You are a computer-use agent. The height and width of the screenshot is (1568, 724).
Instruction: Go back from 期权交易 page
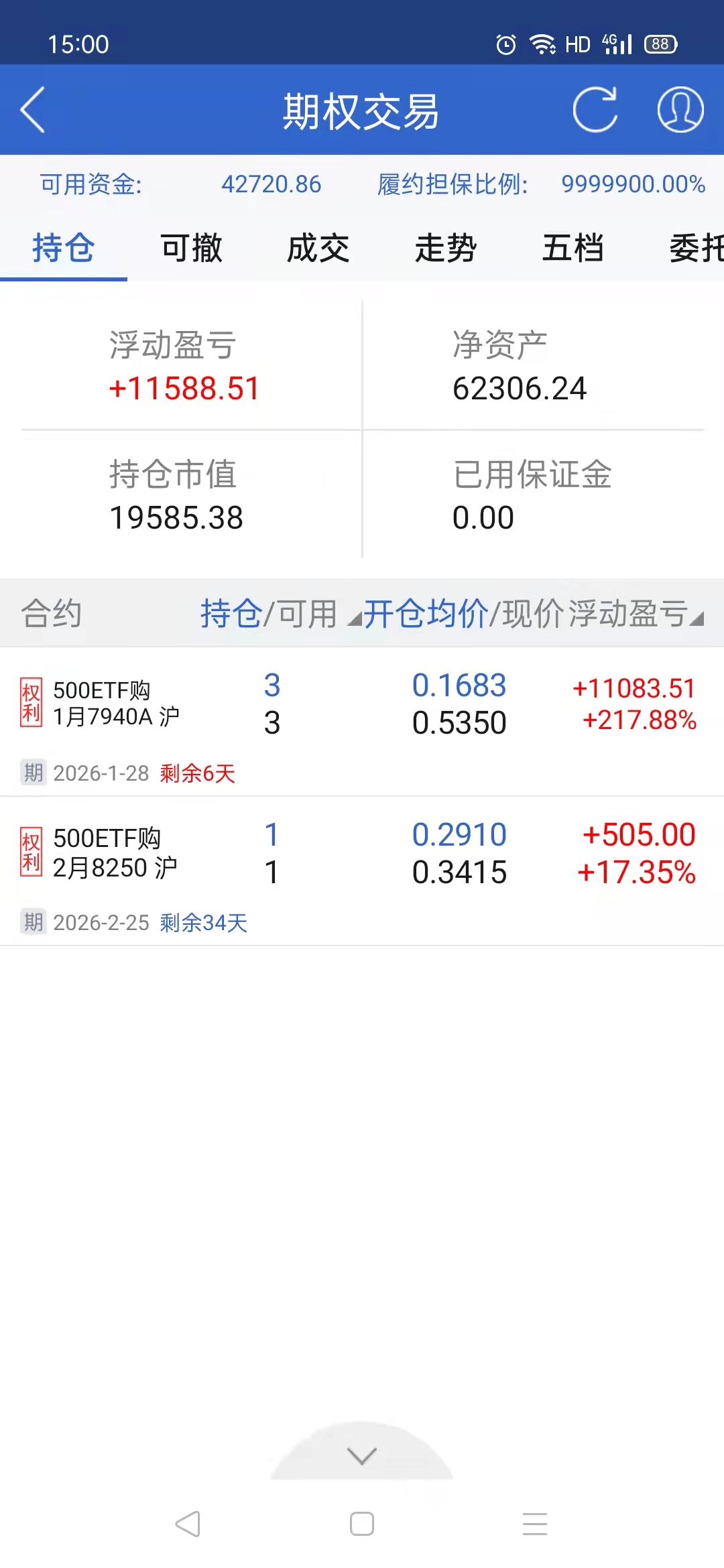[32, 110]
